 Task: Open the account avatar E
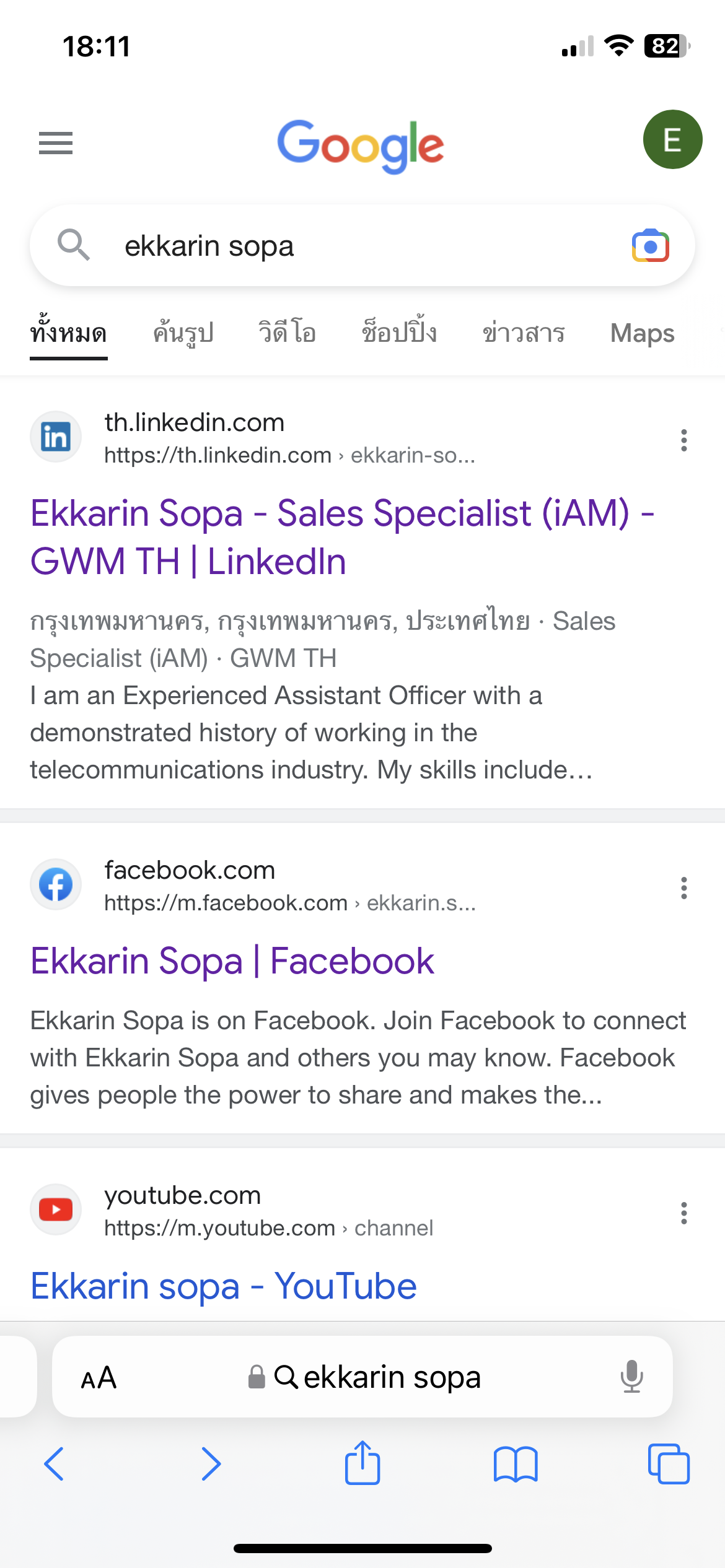[672, 139]
